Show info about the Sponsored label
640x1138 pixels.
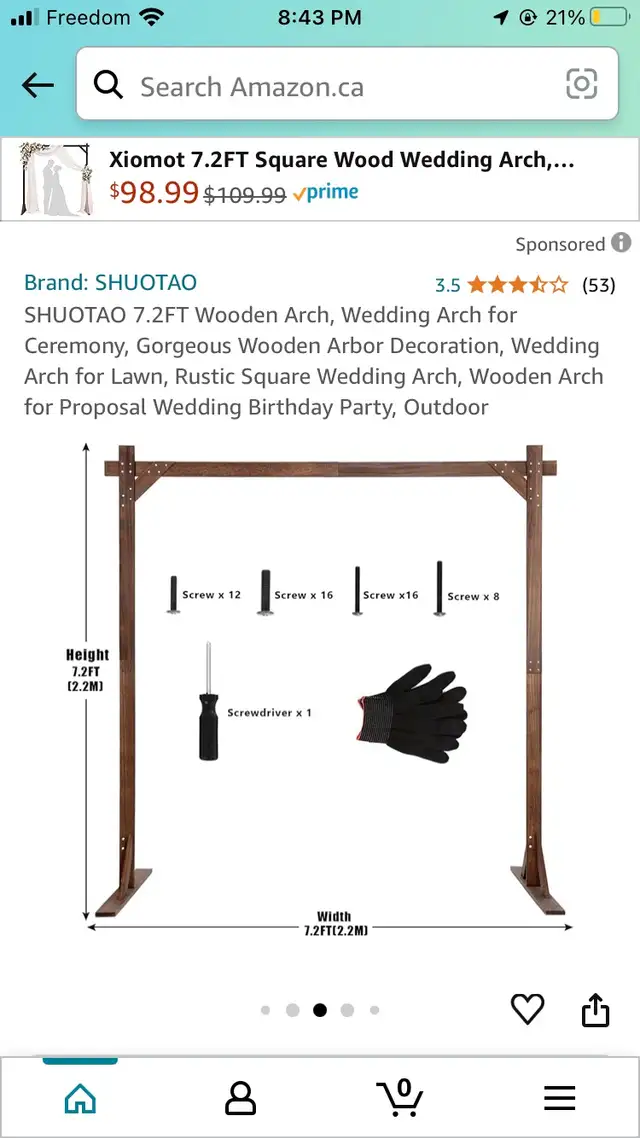pos(620,243)
